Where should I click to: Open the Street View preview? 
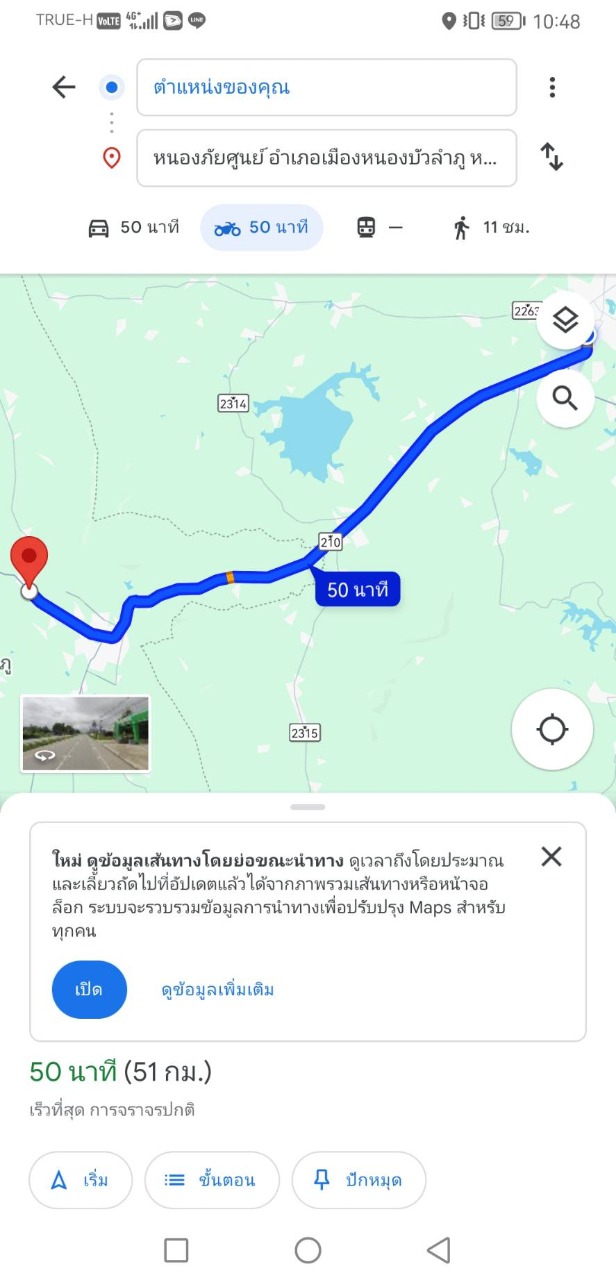85,734
